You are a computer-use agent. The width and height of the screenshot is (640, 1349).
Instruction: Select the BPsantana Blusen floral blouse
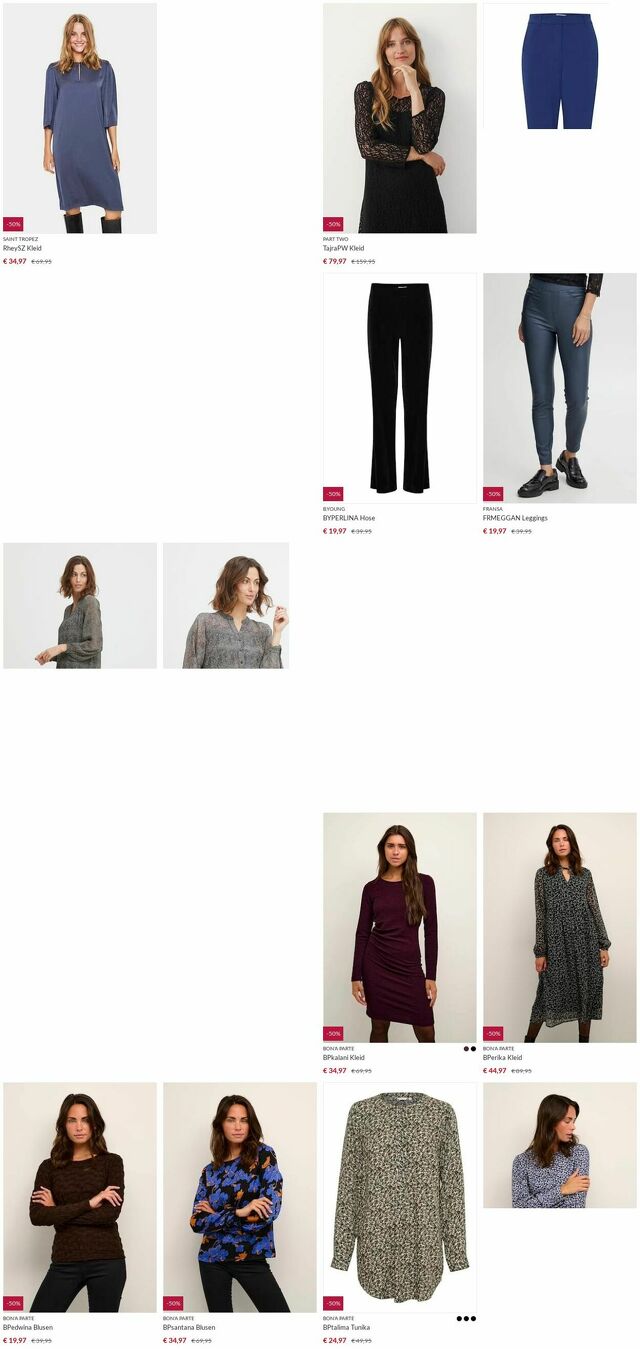coord(240,1197)
